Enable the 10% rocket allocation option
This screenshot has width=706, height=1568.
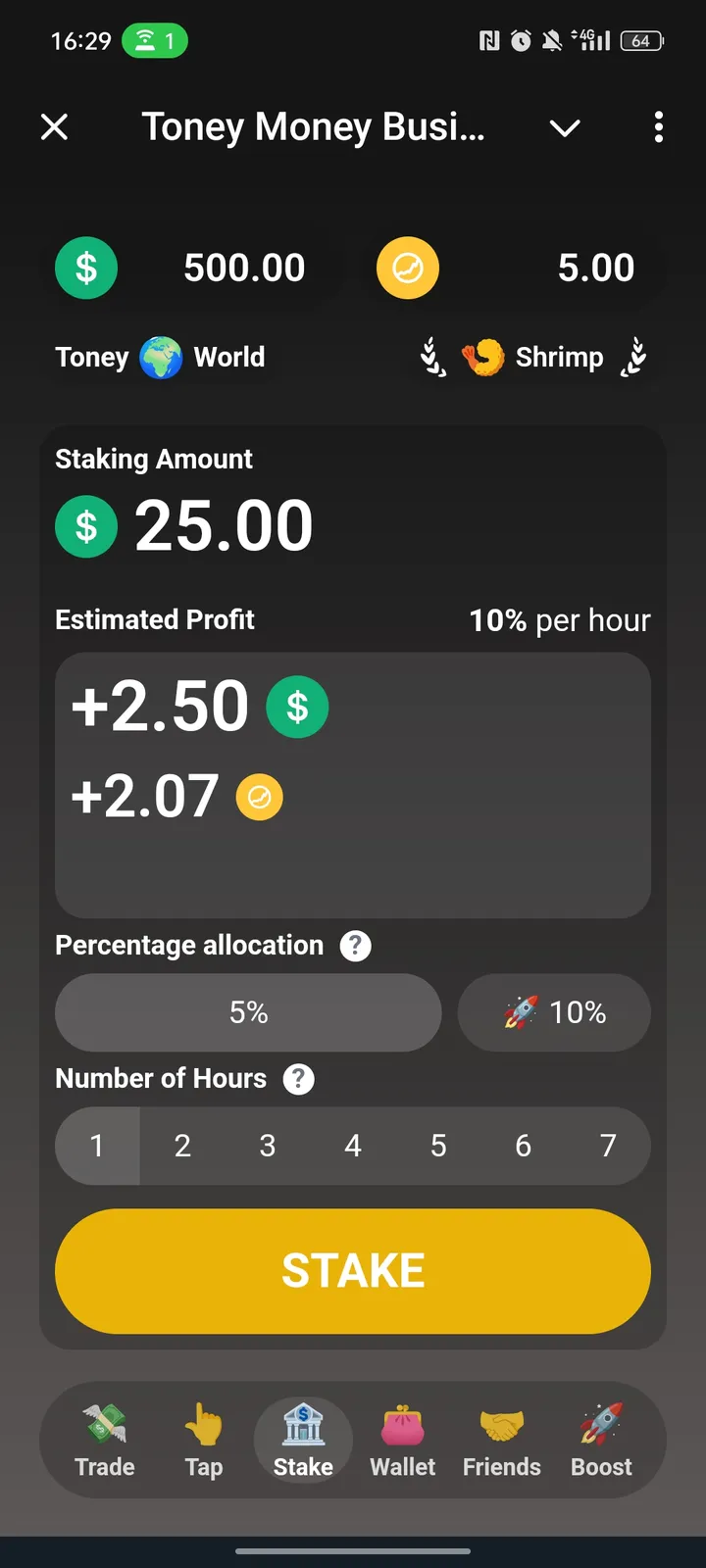pyautogui.click(x=554, y=1012)
